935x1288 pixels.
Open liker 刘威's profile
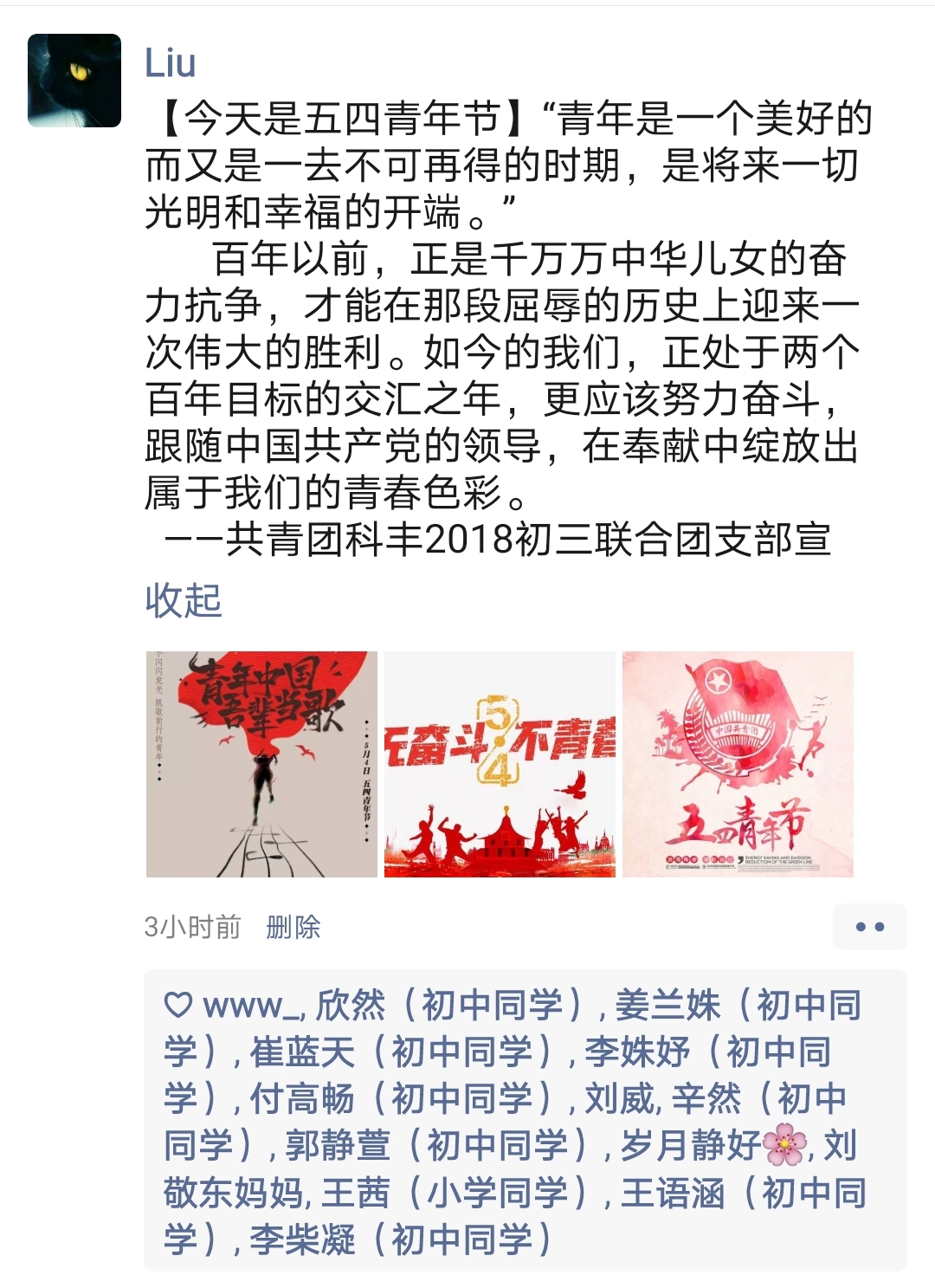click(621, 1098)
